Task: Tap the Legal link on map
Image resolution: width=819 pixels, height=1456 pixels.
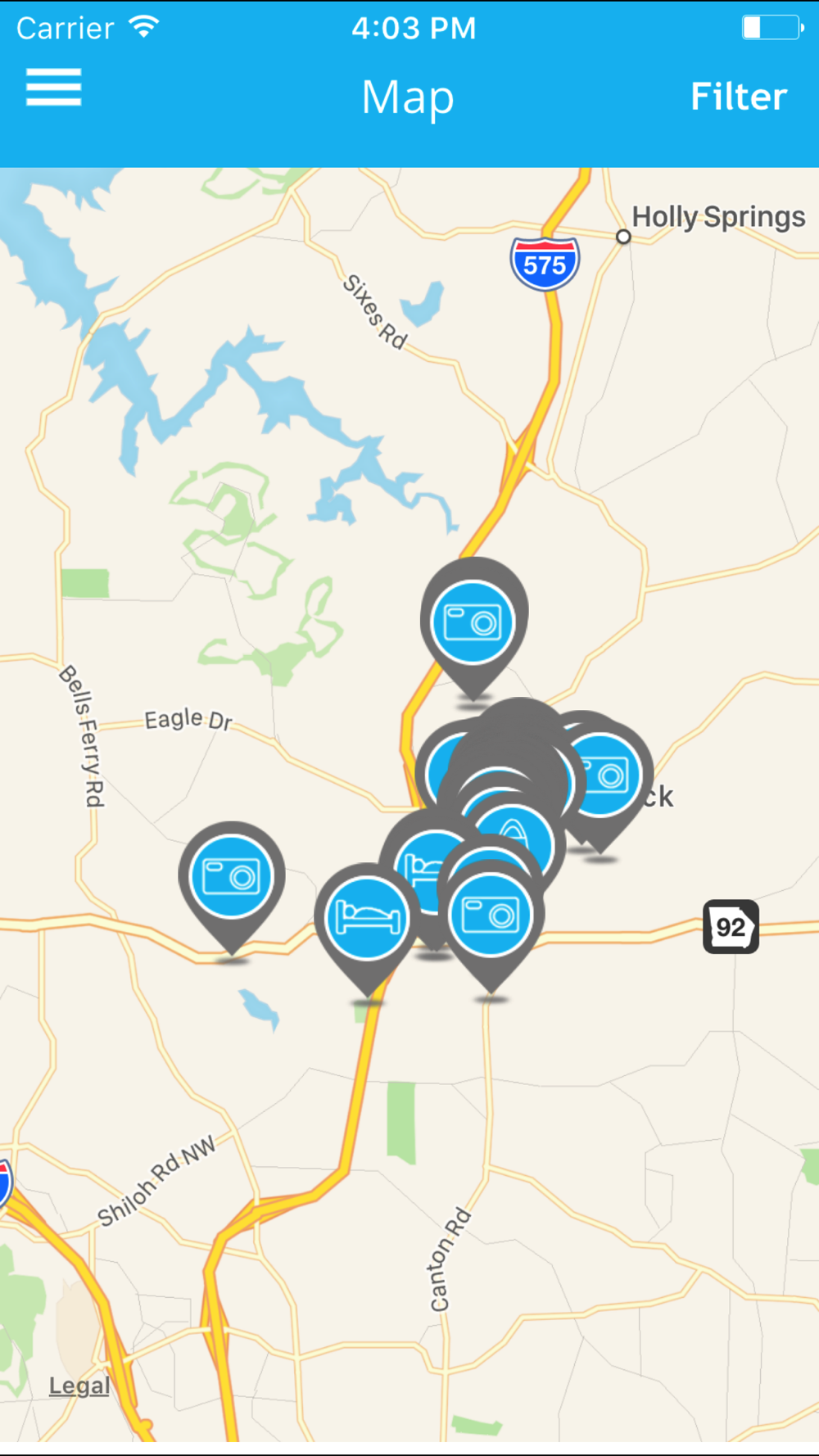Action: coord(79,1386)
